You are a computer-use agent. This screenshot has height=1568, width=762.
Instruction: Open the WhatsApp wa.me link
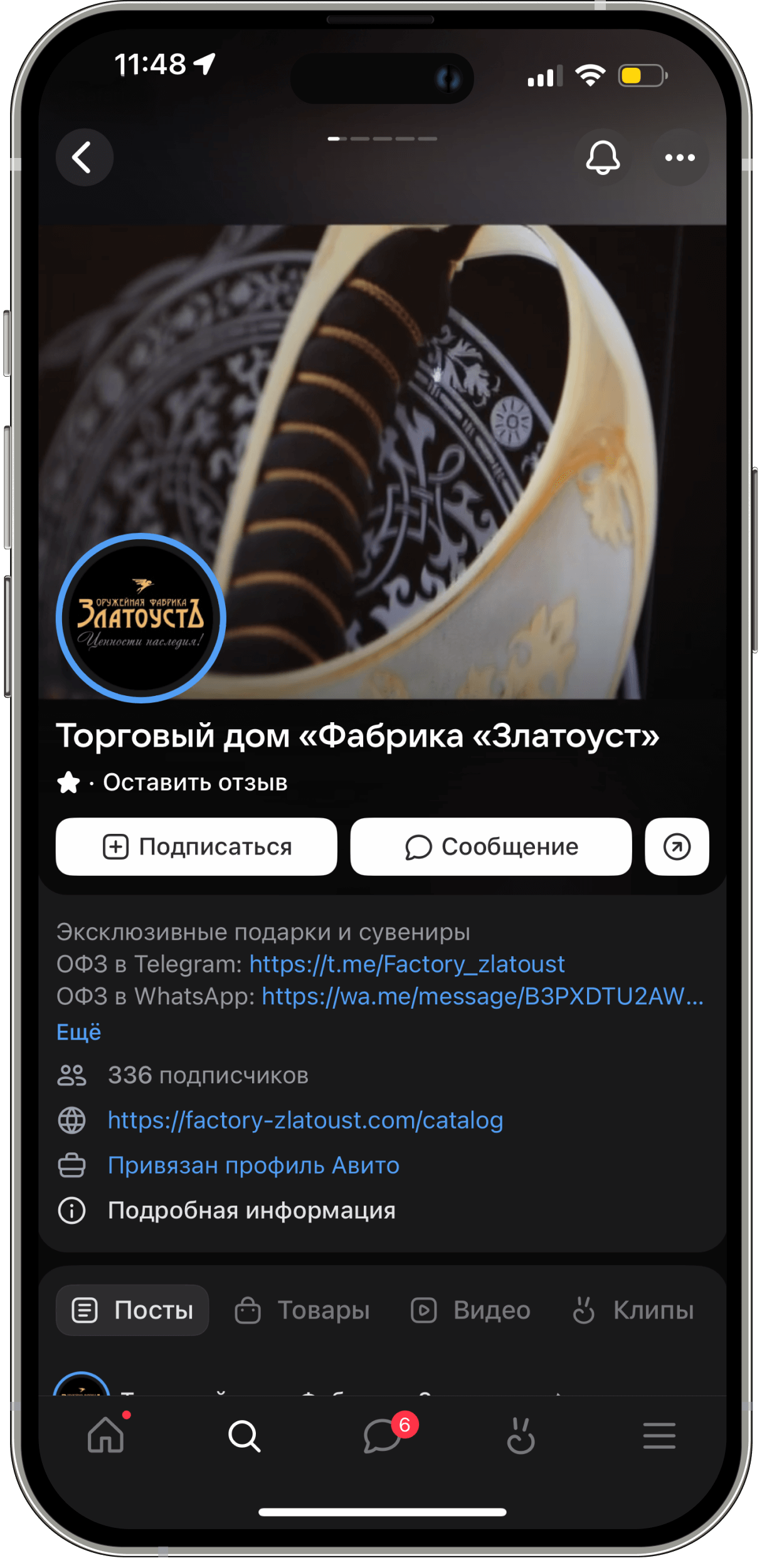tap(482, 996)
